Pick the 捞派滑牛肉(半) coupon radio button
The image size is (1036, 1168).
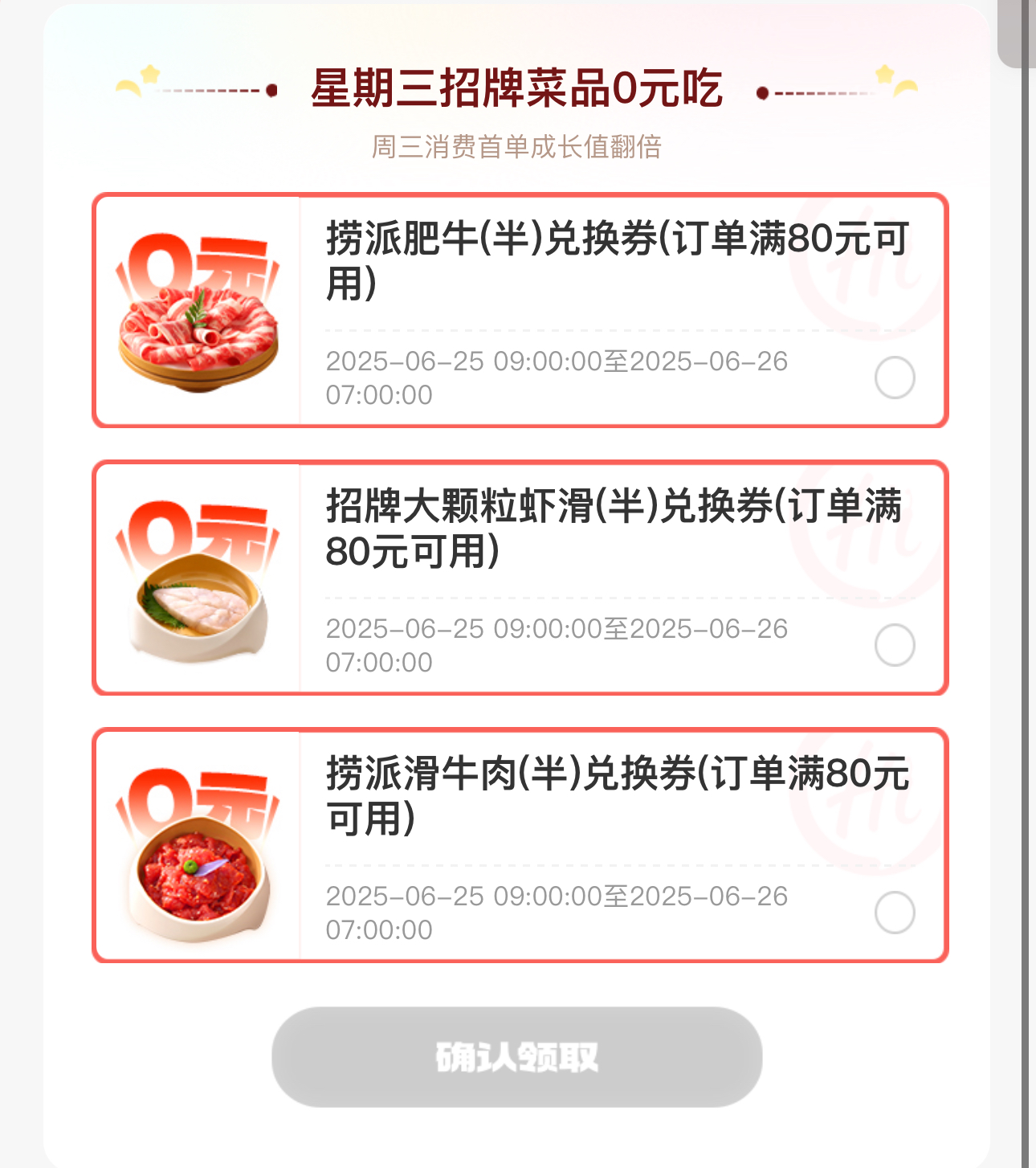pos(895,913)
